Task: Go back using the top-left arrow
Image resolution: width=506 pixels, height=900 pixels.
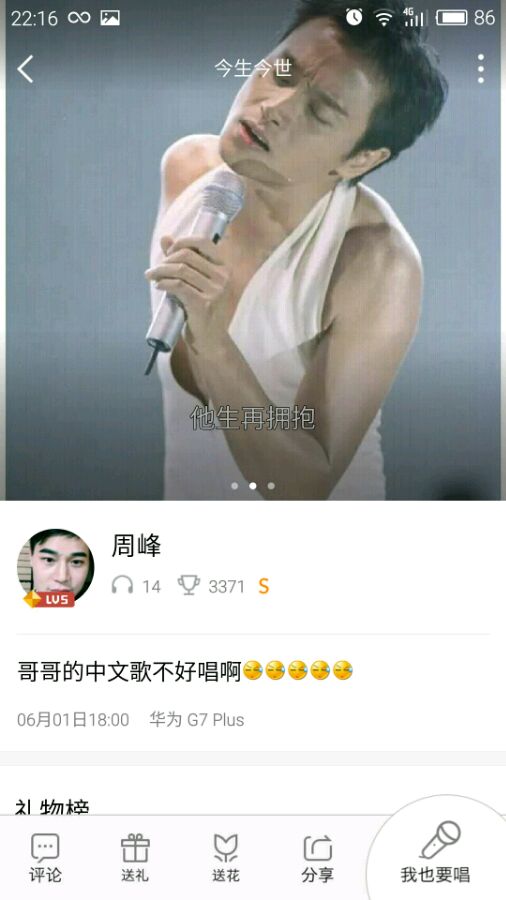Action: [x=25, y=69]
